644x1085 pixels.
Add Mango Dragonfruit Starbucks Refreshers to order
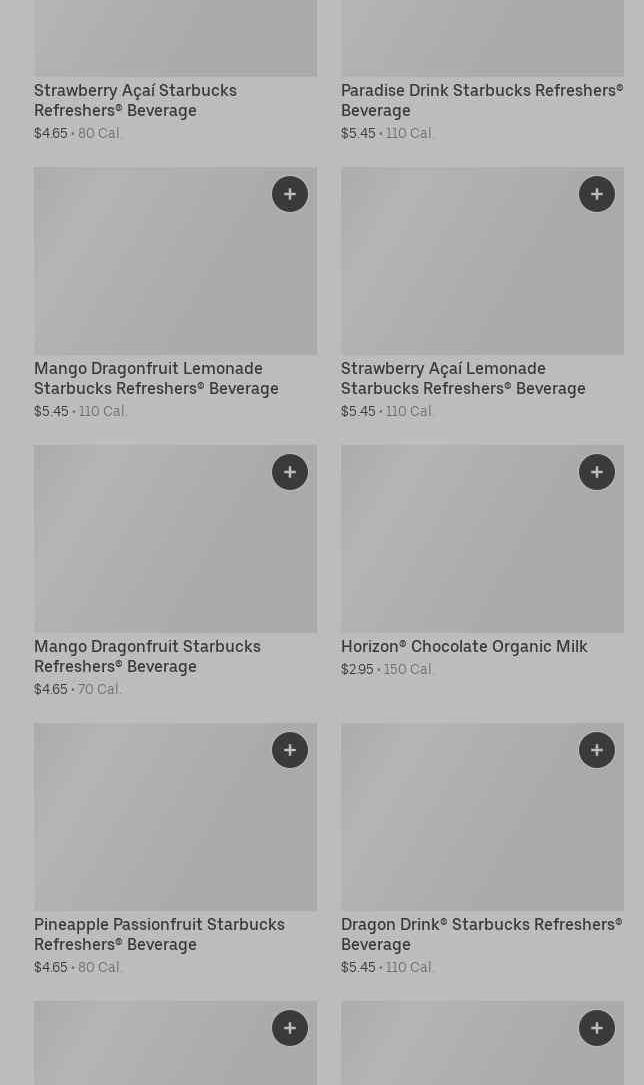pos(290,472)
